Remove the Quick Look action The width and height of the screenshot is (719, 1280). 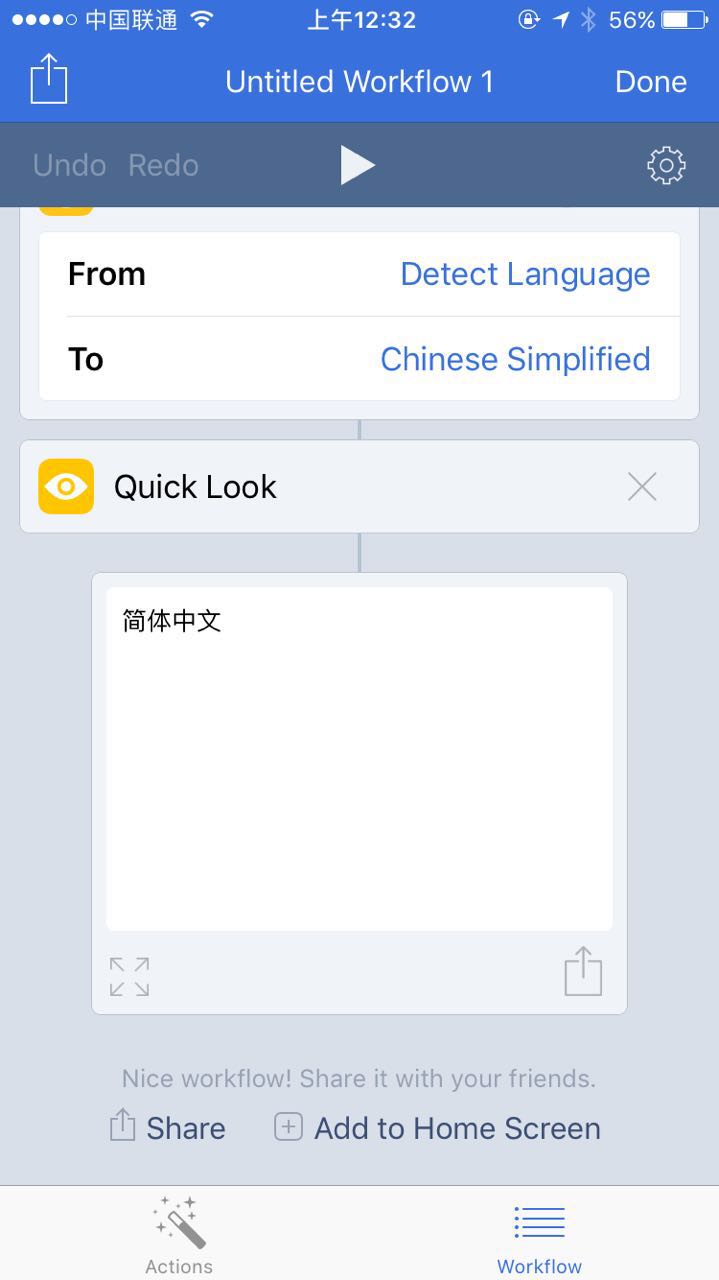tap(642, 487)
